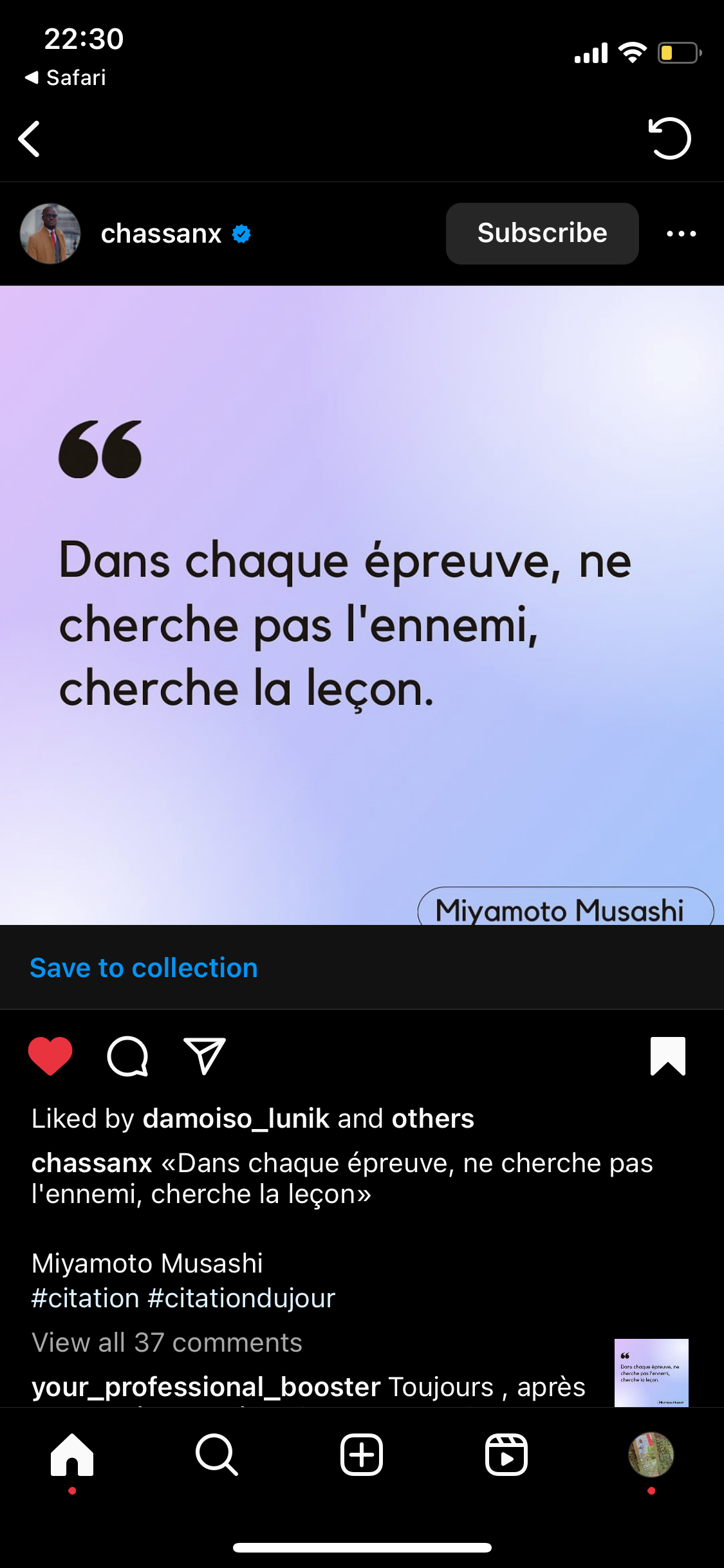Create a new post with plus
The width and height of the screenshot is (724, 1568).
click(x=362, y=1455)
